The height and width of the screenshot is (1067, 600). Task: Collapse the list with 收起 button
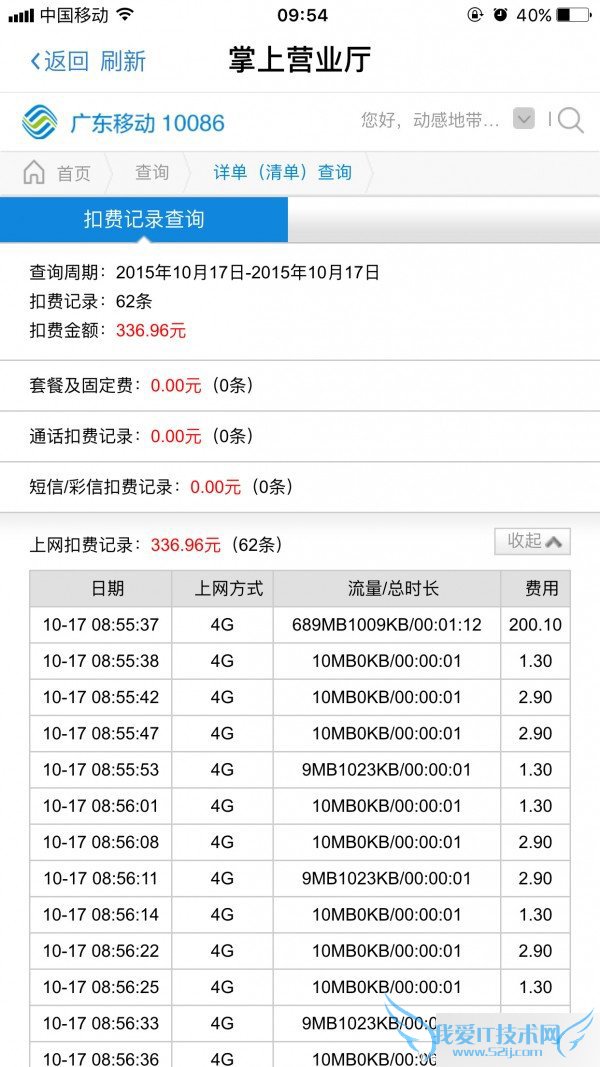click(x=532, y=541)
